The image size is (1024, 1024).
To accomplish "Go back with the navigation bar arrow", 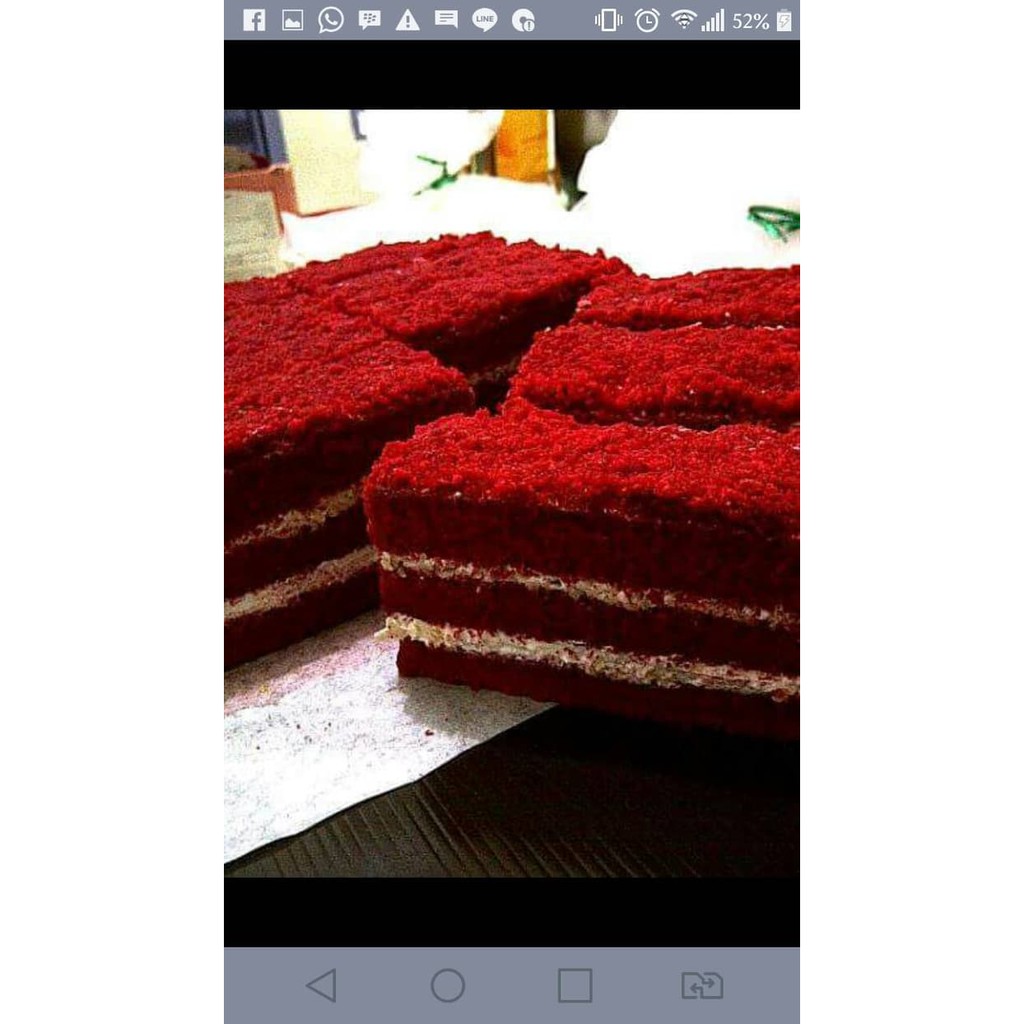I will 321,986.
